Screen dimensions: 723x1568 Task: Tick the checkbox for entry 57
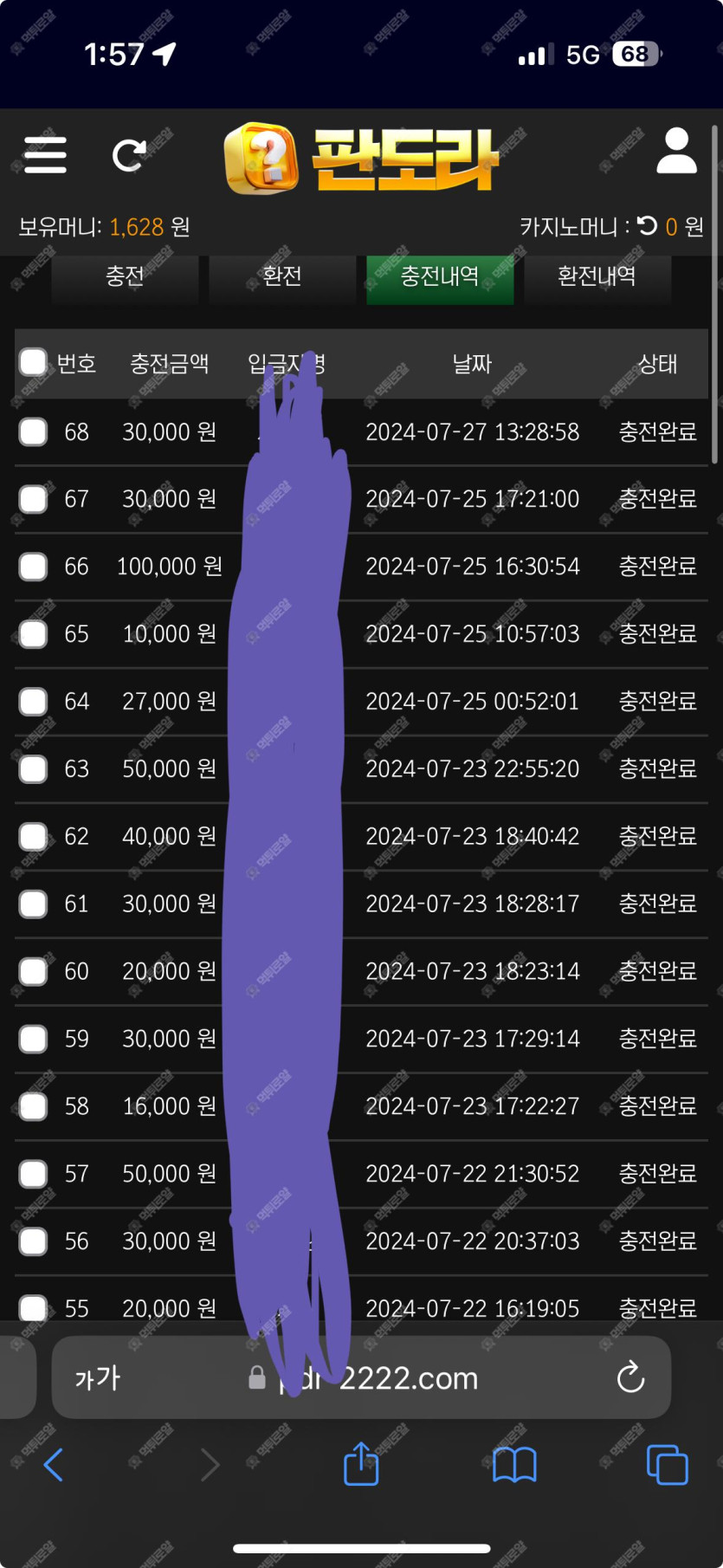point(34,1175)
